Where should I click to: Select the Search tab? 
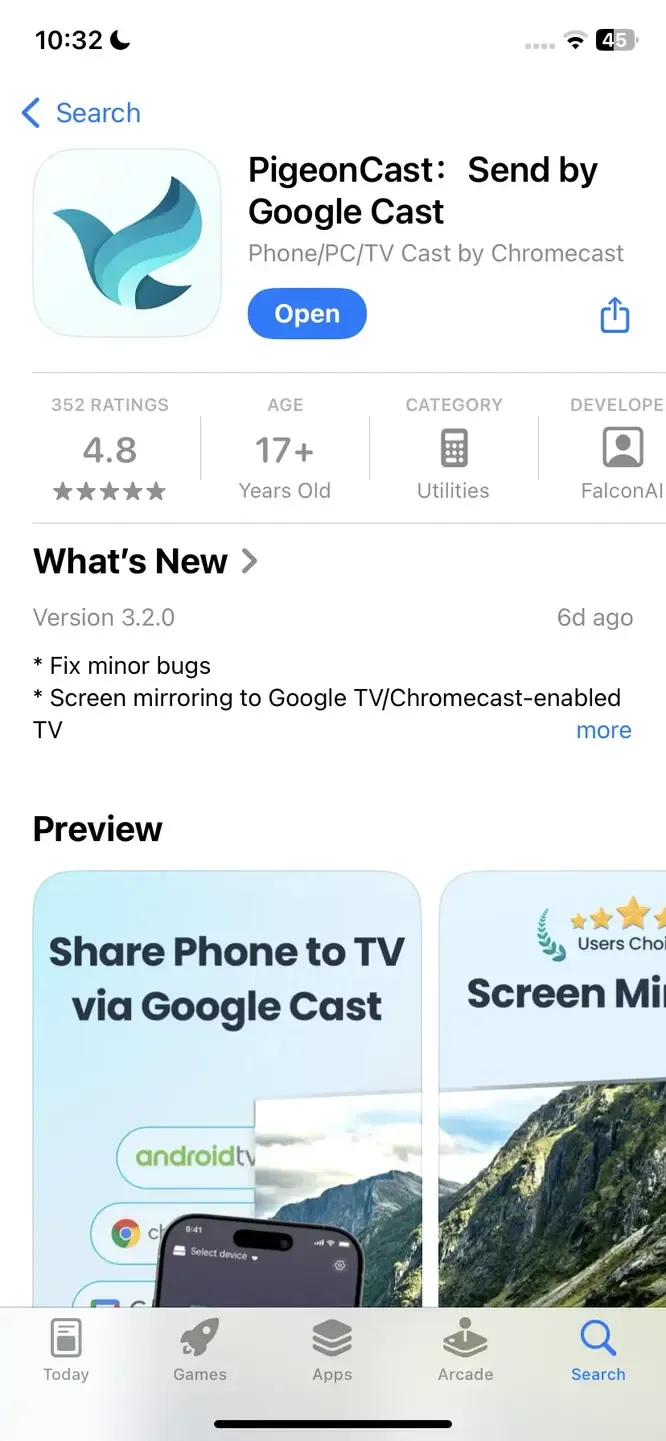coord(598,1351)
